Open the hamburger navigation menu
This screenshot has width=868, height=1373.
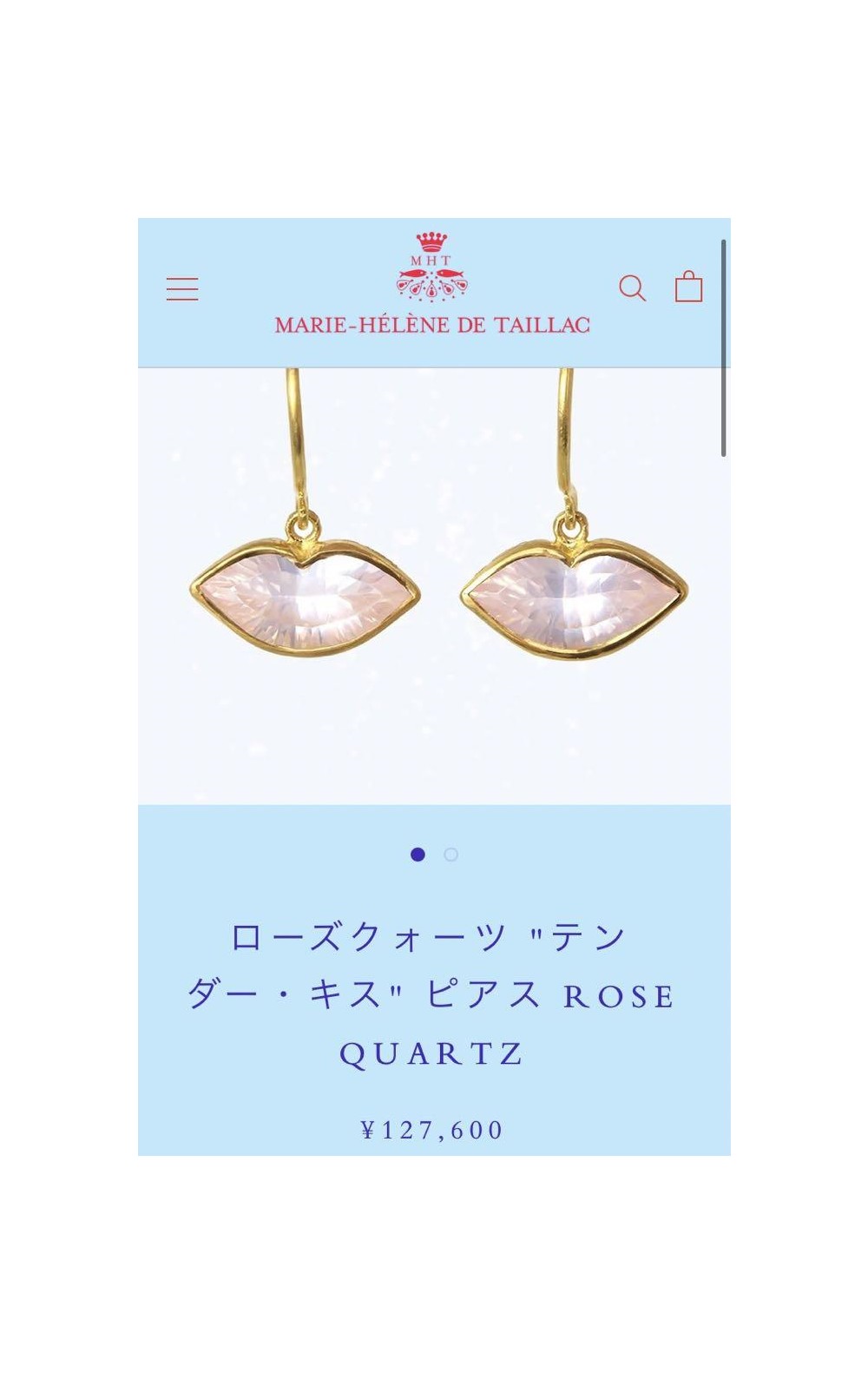click(182, 289)
